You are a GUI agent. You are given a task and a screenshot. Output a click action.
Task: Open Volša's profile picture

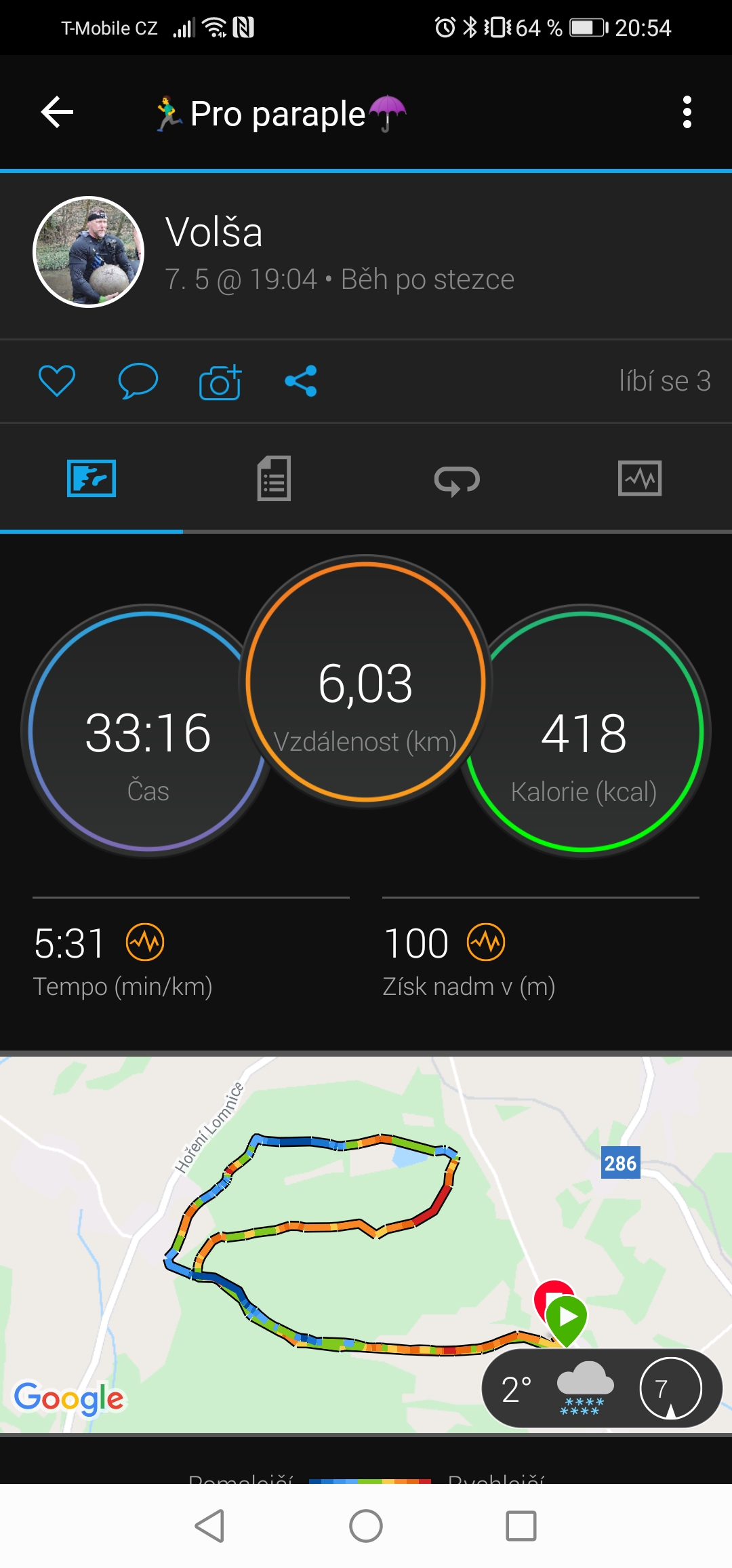click(x=89, y=252)
